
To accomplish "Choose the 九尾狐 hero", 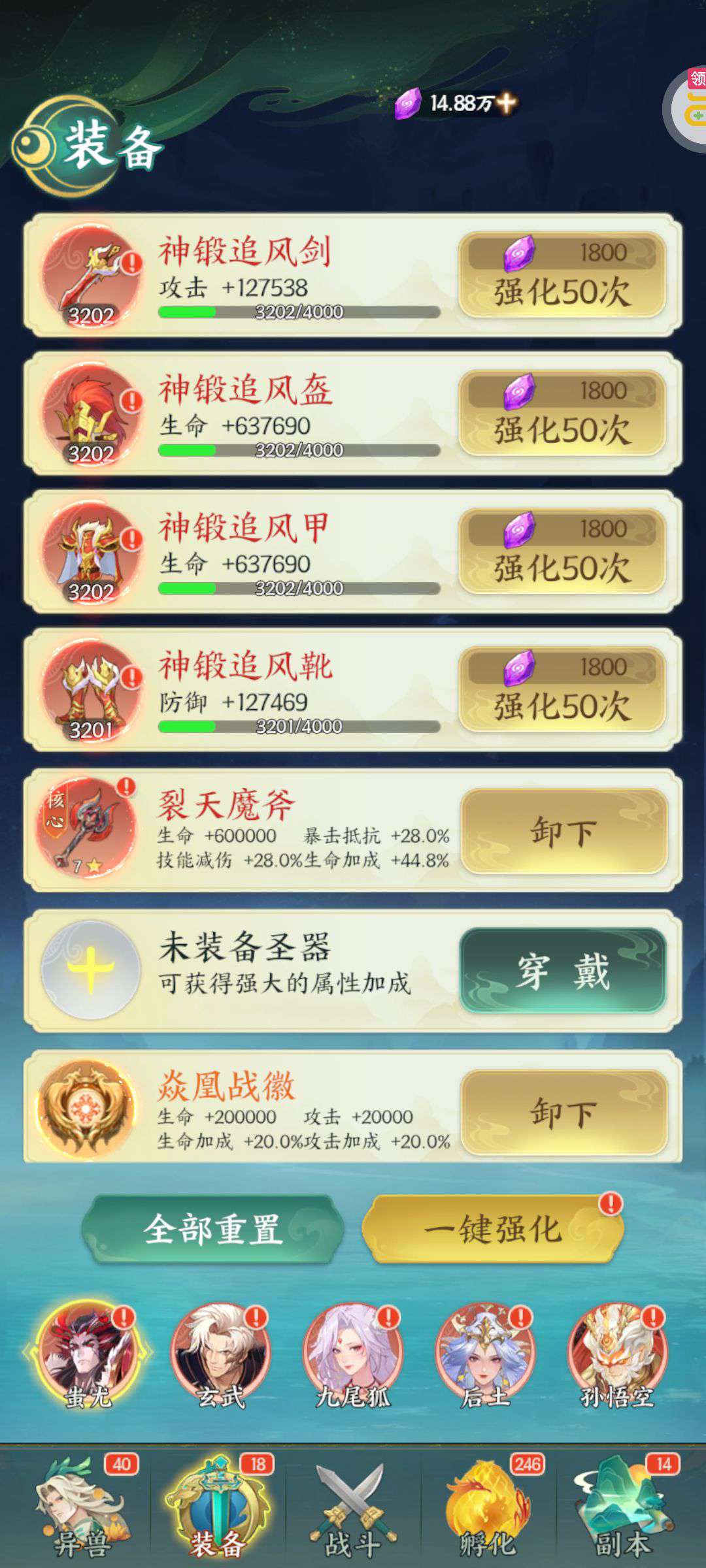I will (352, 1355).
